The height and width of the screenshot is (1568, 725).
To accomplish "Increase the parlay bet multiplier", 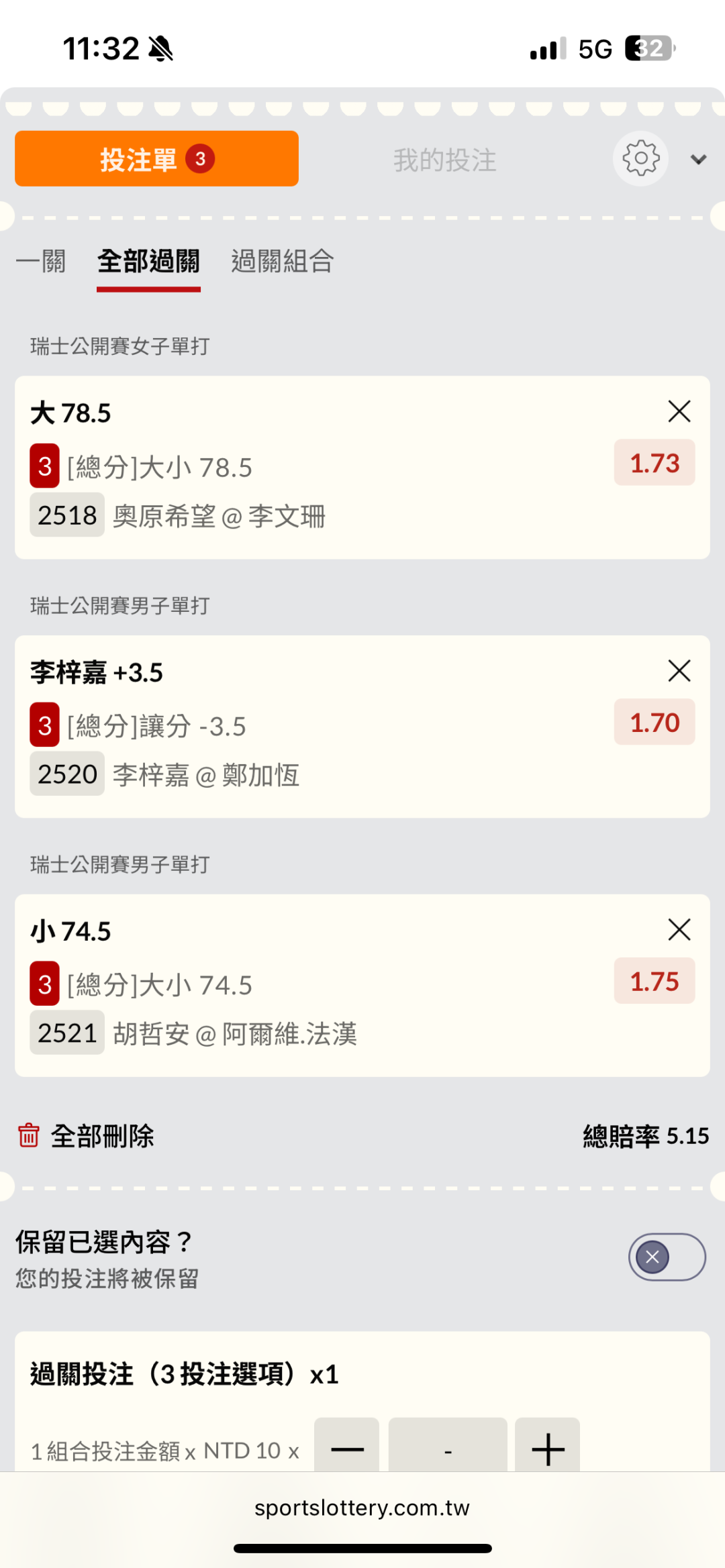I will pos(547,1448).
